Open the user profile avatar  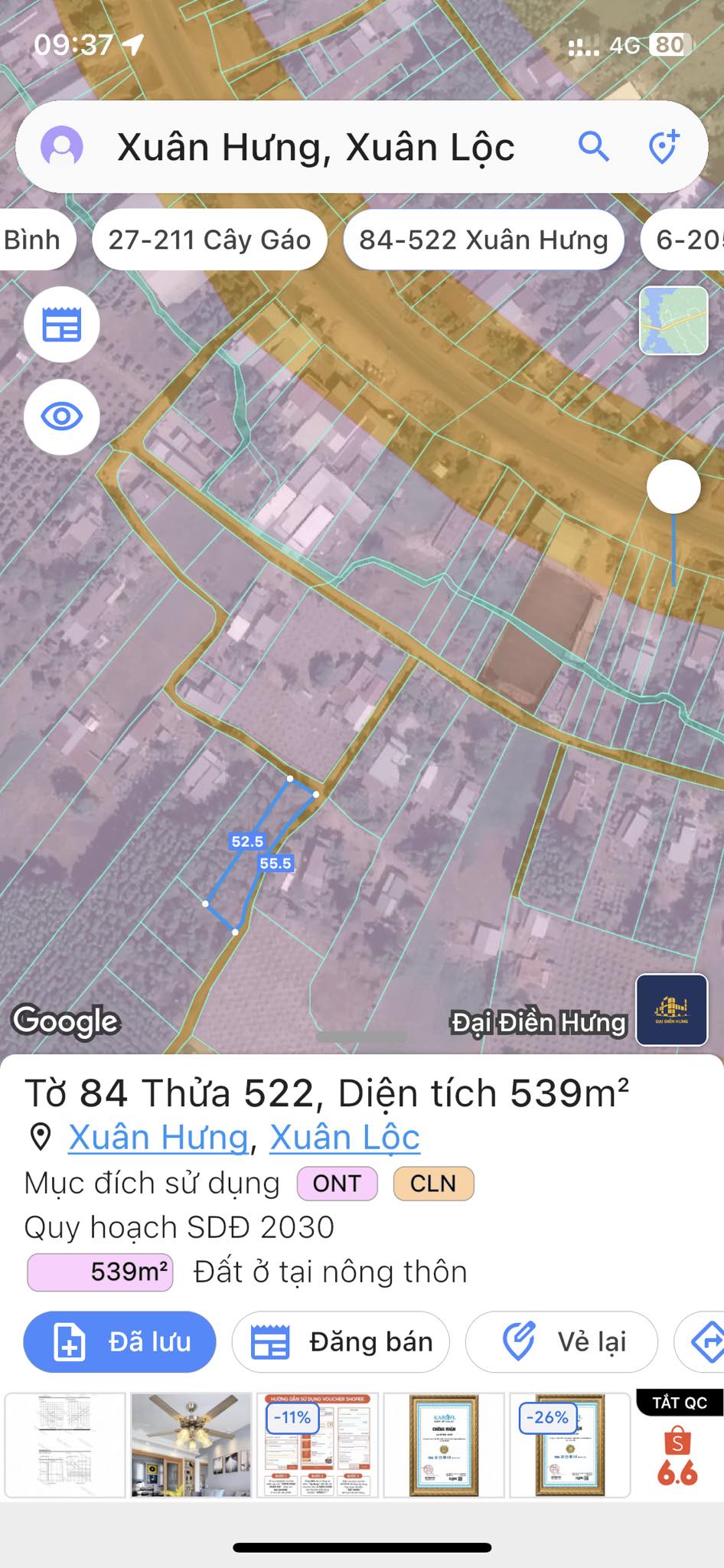point(62,146)
